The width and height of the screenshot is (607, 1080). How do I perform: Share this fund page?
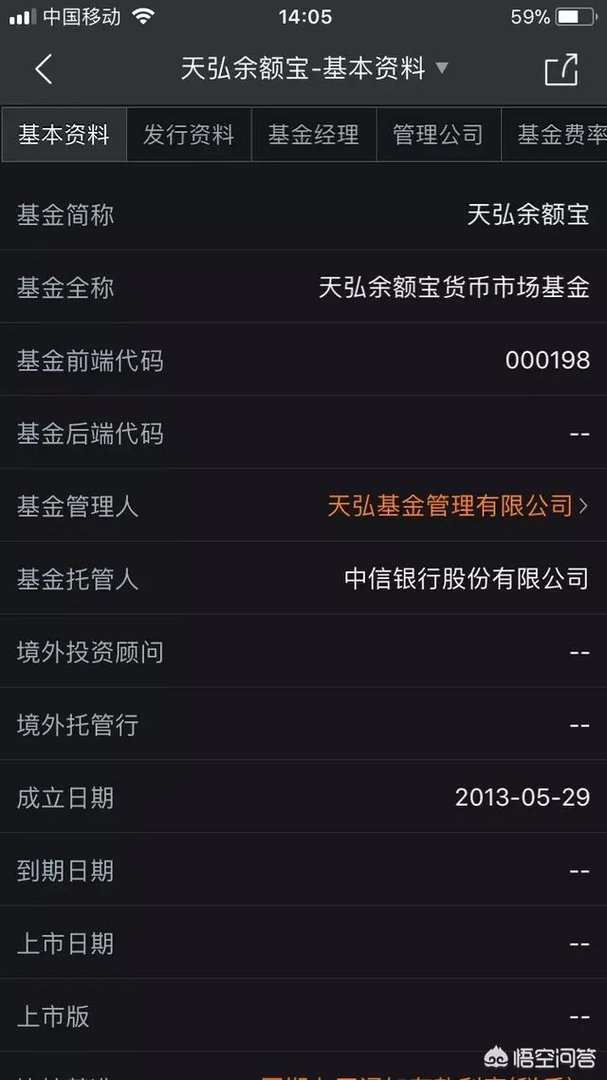[561, 69]
